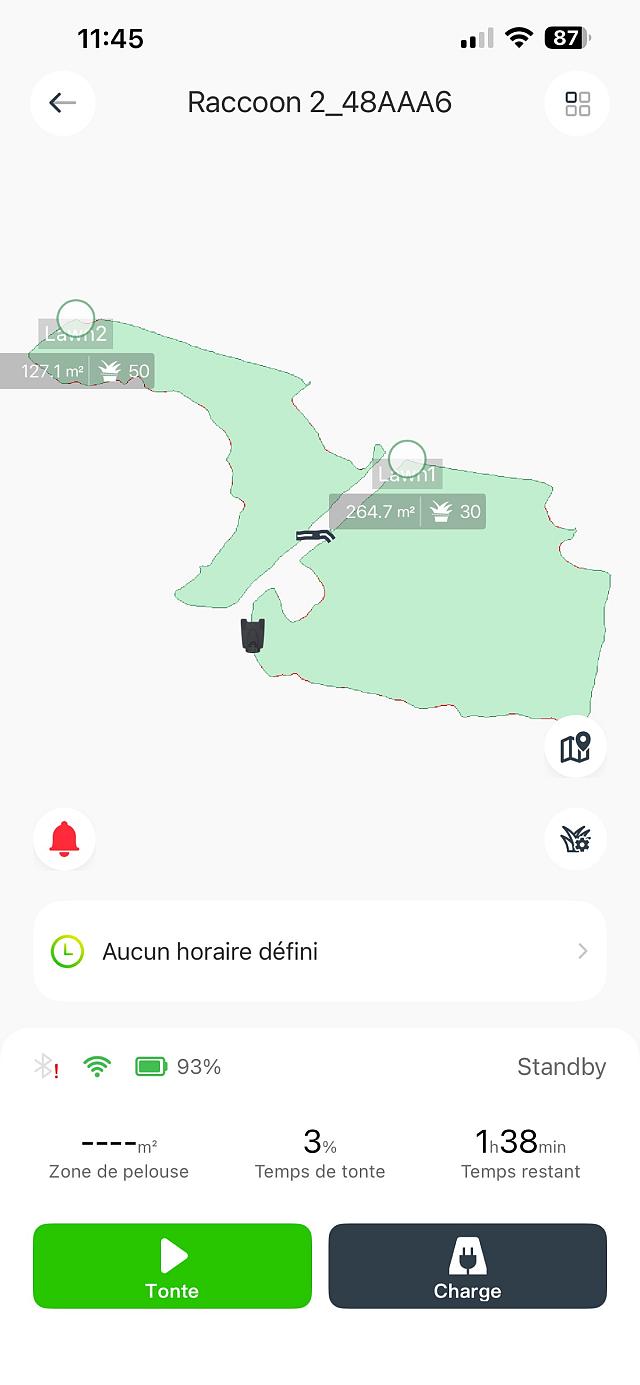Select the Lawn2 zone marker

point(75,319)
